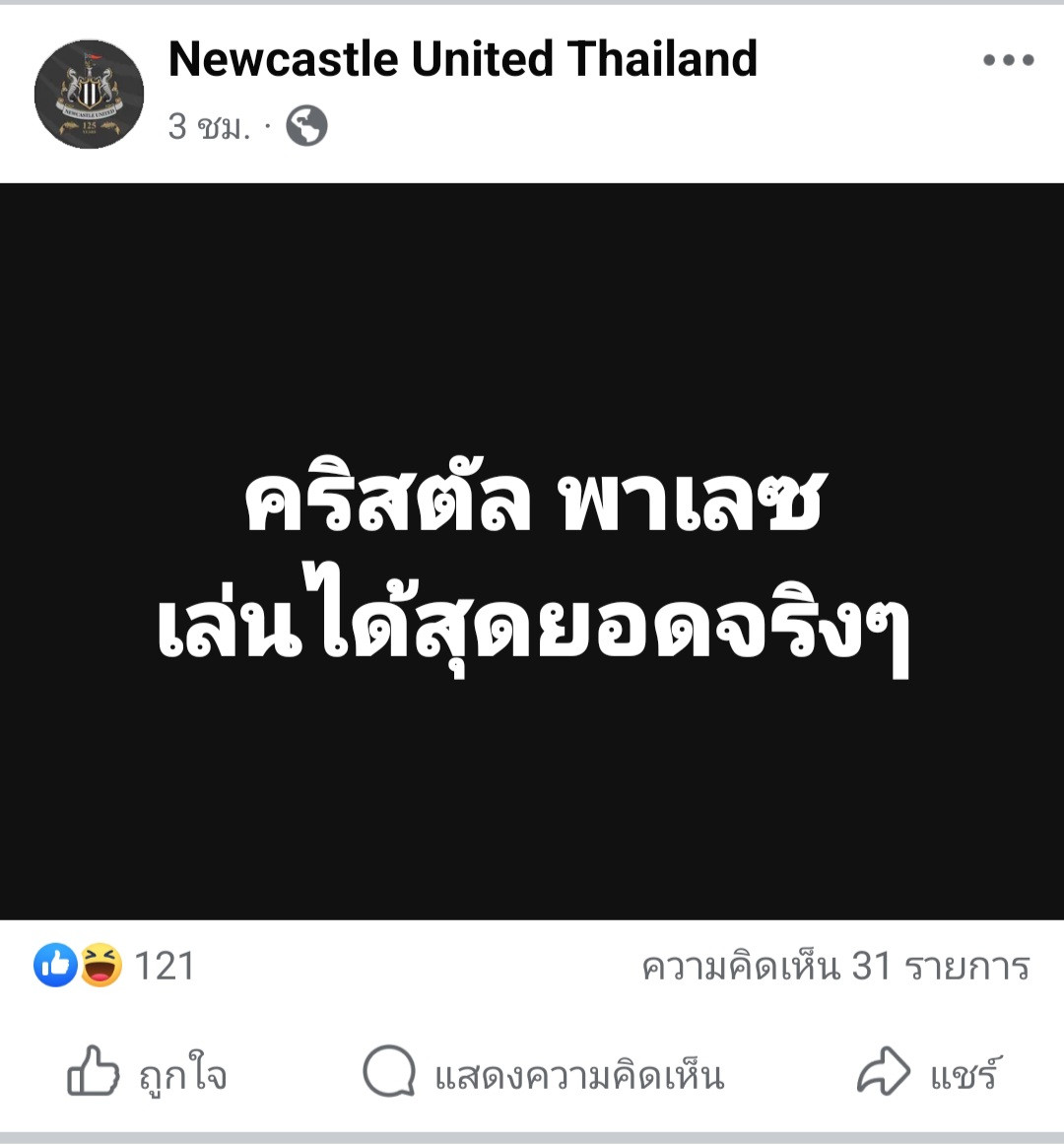Like this post with ถูกใจ

[148, 1074]
